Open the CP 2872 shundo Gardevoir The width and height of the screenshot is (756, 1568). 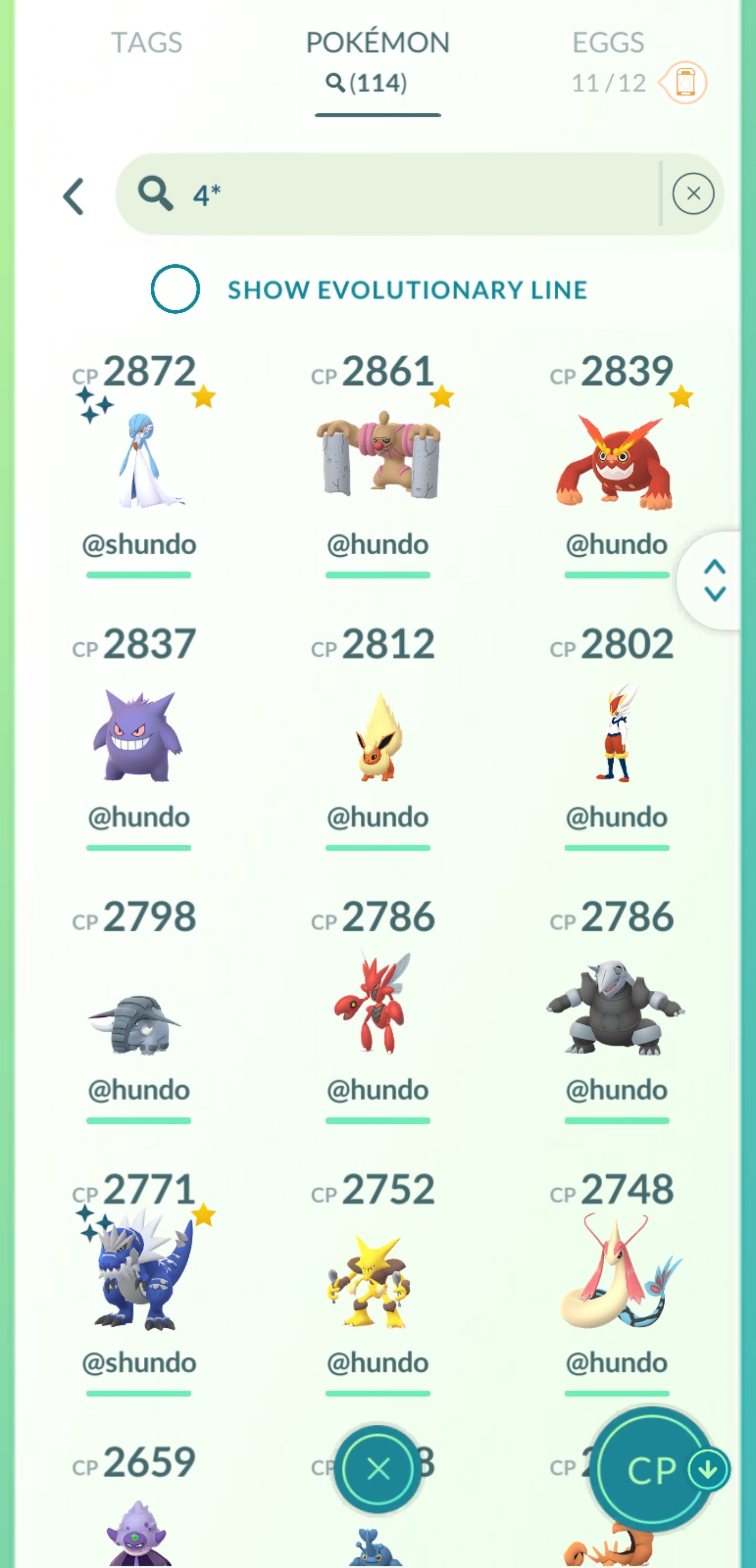click(140, 464)
